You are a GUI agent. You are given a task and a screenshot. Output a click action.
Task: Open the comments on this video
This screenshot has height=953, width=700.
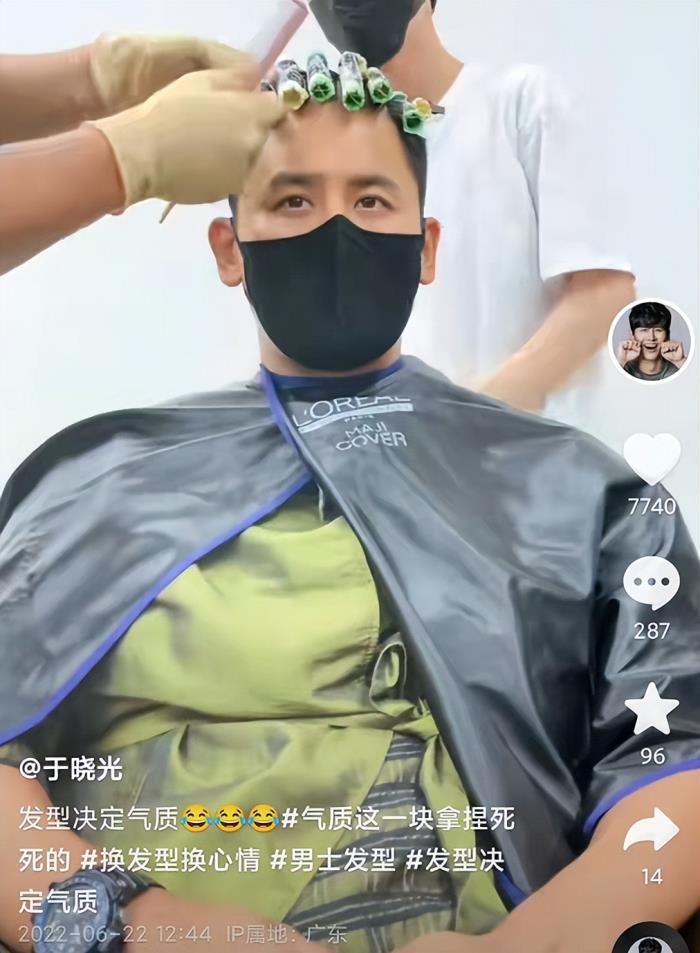pyautogui.click(x=652, y=583)
